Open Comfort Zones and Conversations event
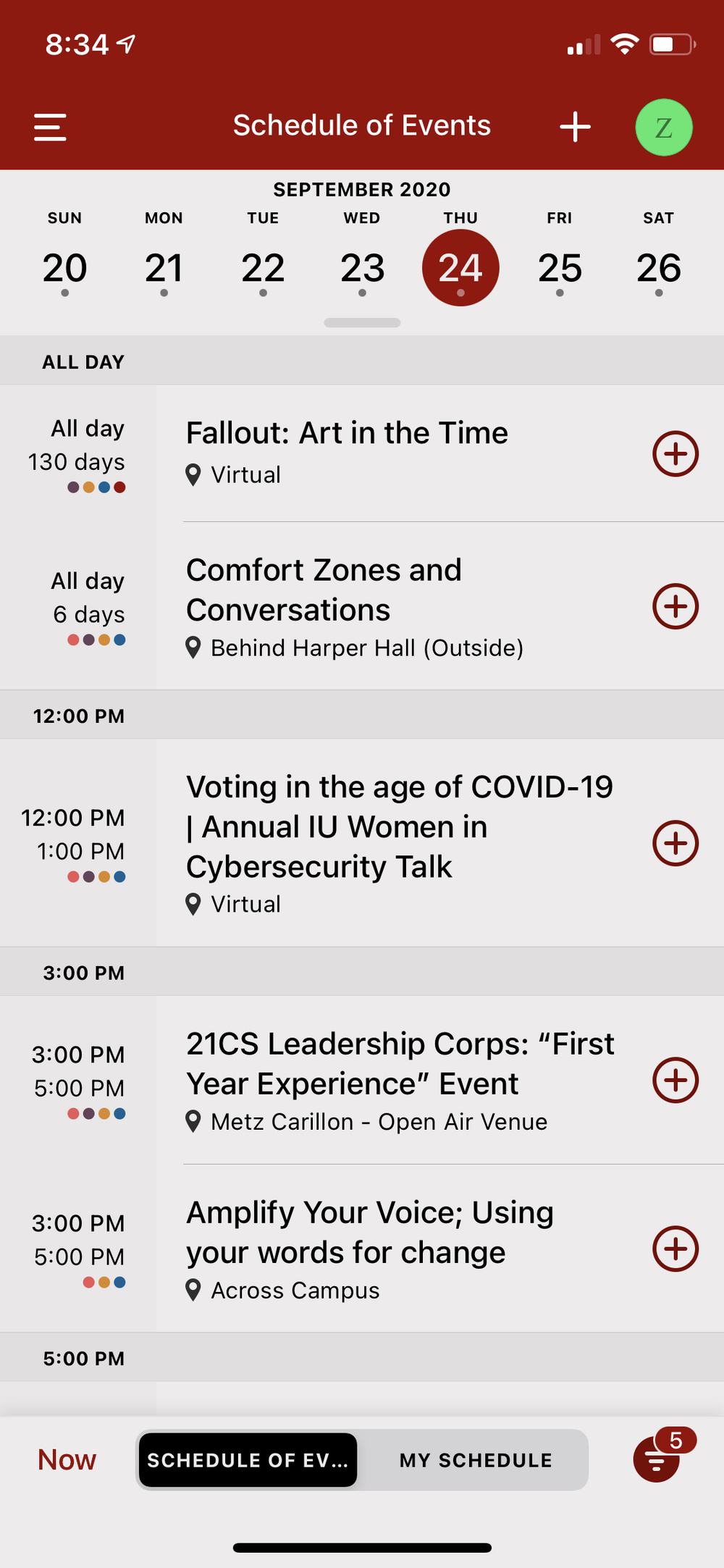This screenshot has height=1568, width=724. click(324, 590)
